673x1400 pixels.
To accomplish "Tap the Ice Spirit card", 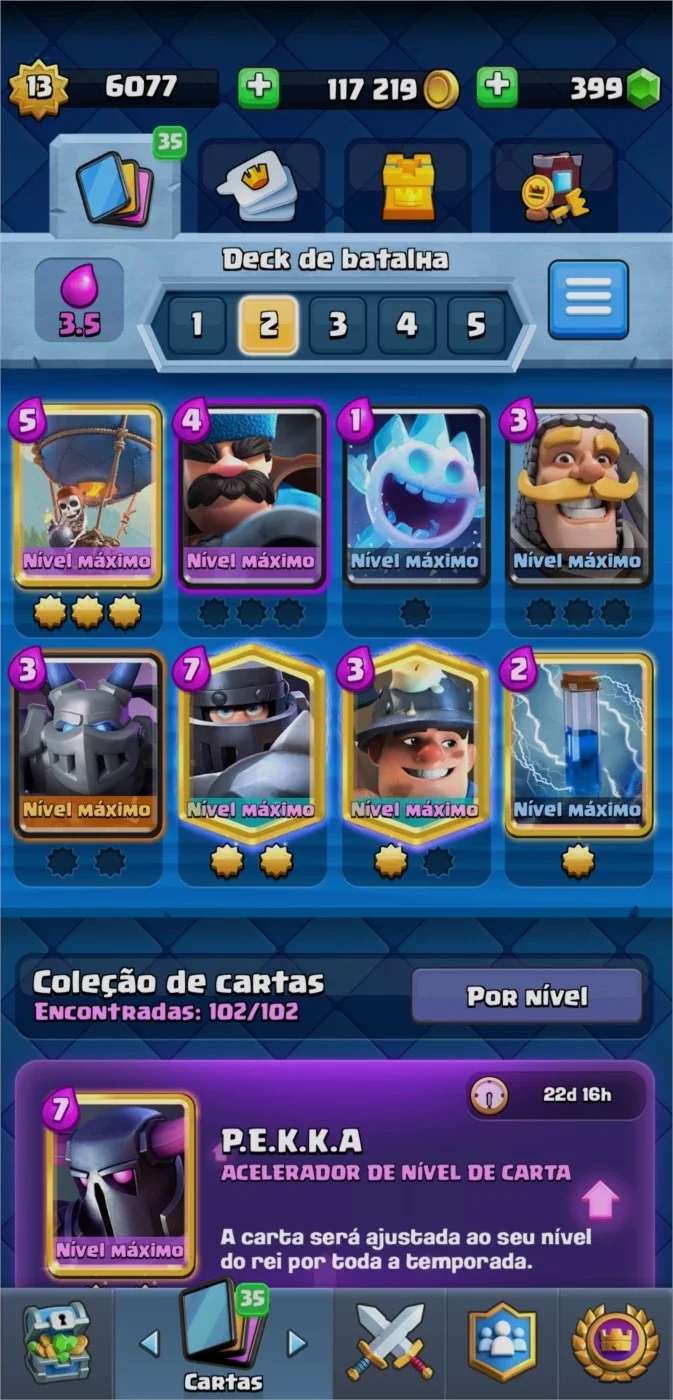I will [415, 495].
